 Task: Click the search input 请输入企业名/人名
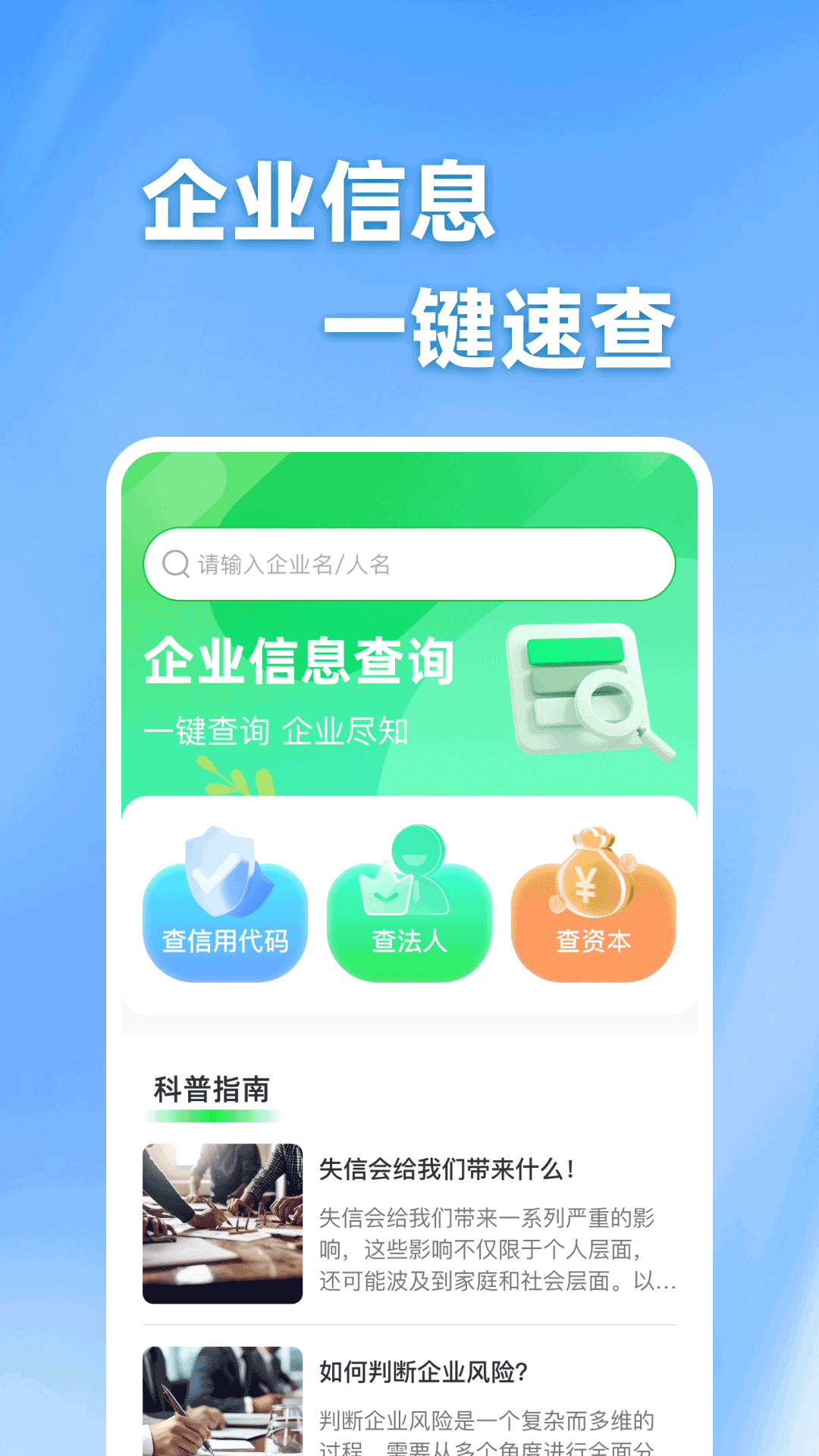[x=409, y=563]
